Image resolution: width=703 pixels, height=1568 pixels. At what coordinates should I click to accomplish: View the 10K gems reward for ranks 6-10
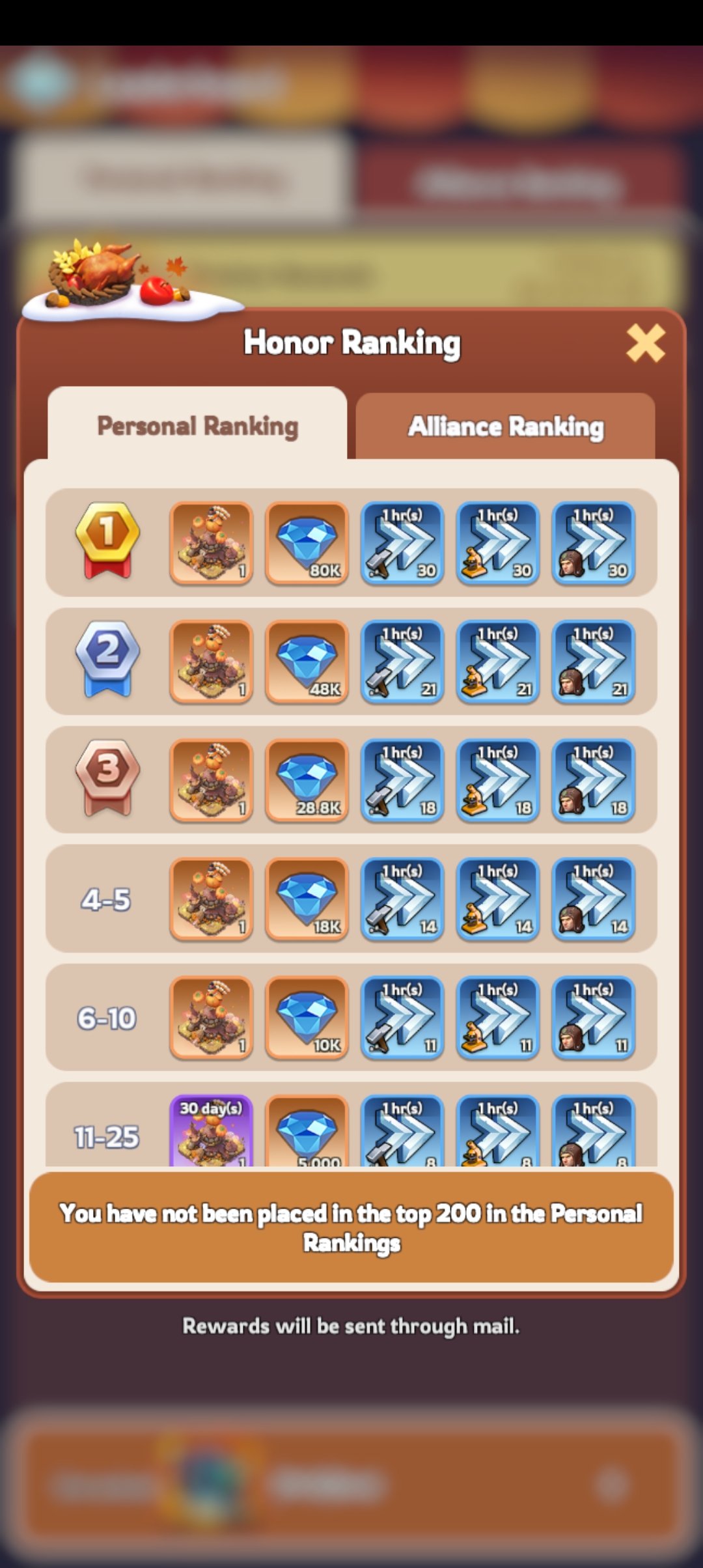tap(307, 1017)
